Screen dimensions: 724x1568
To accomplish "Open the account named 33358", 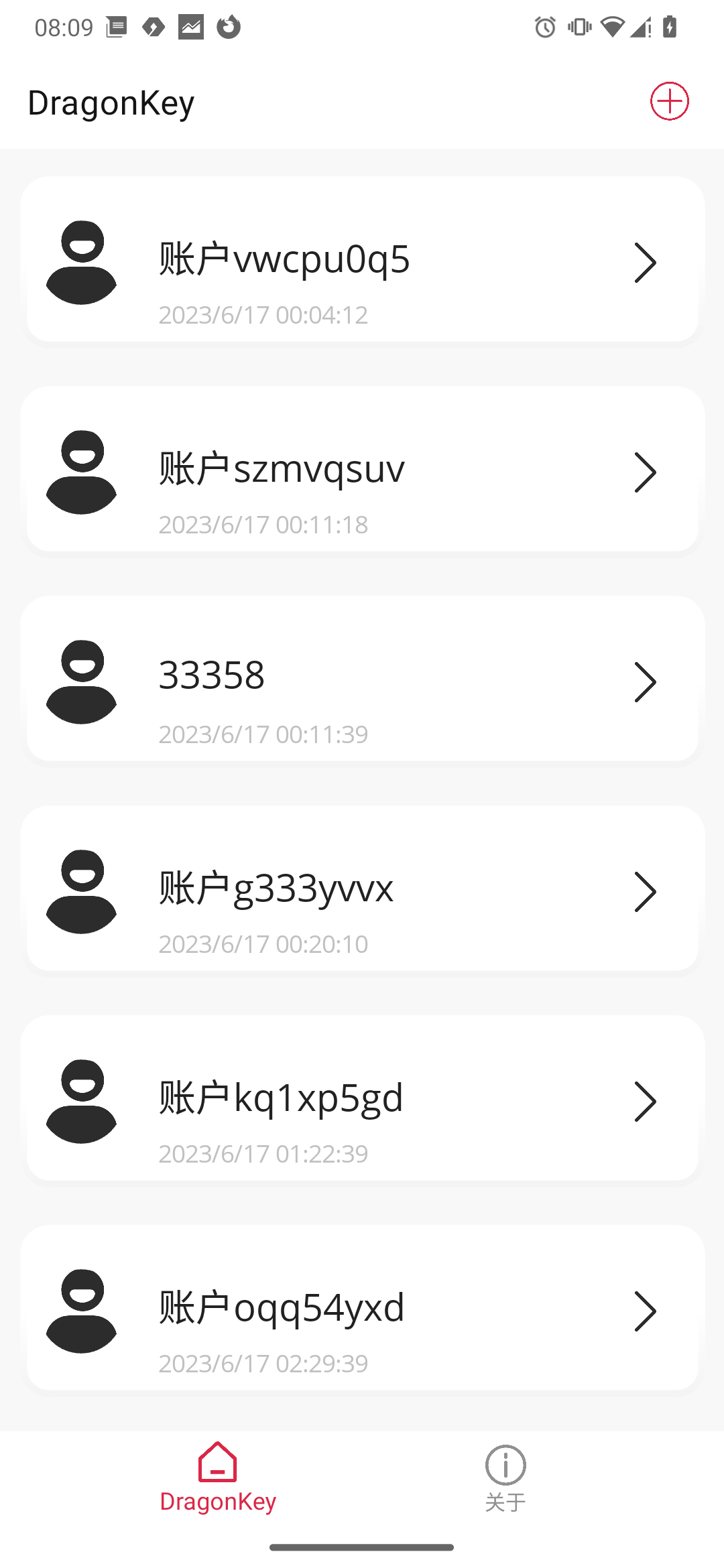I will tap(362, 679).
